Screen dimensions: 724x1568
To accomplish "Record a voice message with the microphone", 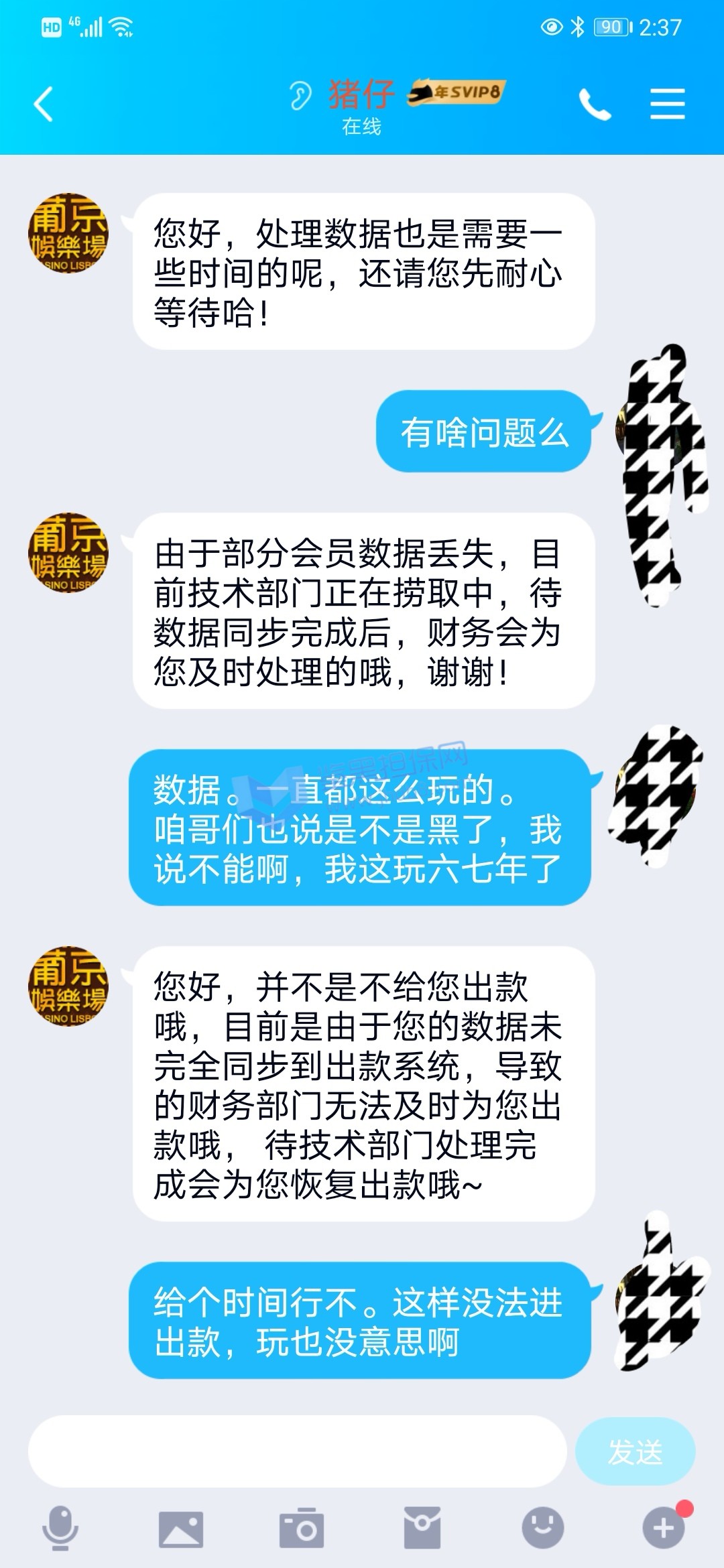I will pyautogui.click(x=60, y=1528).
